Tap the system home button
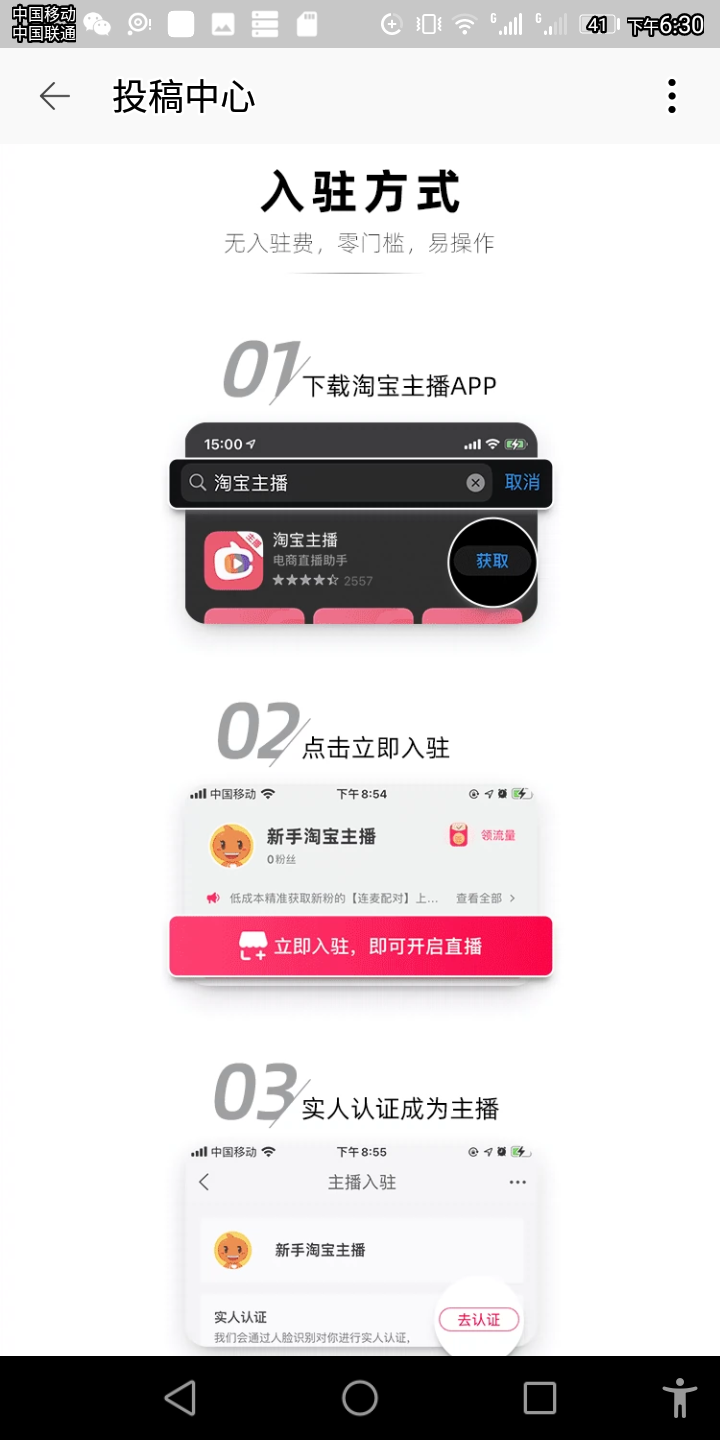 pos(360,1397)
